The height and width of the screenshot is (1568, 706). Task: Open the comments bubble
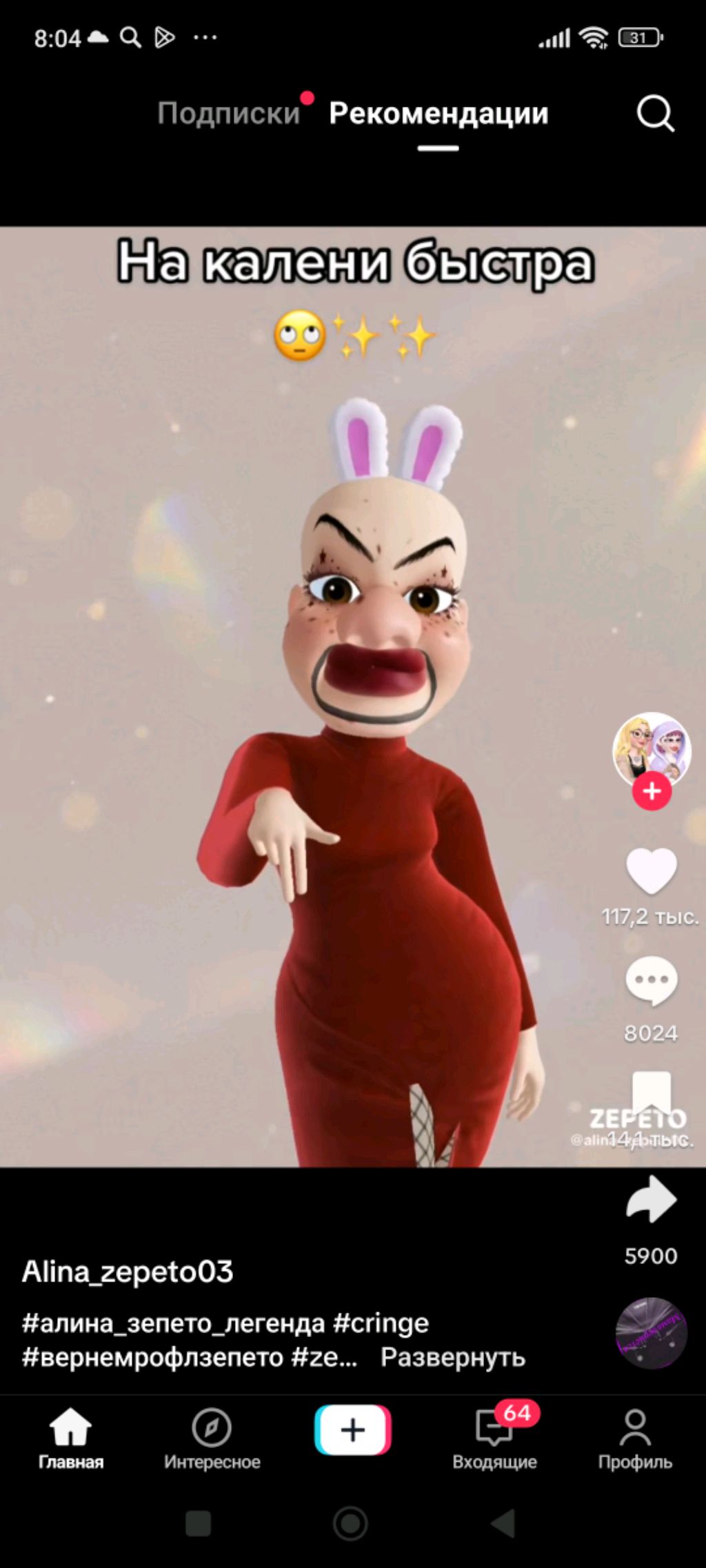coord(651,981)
